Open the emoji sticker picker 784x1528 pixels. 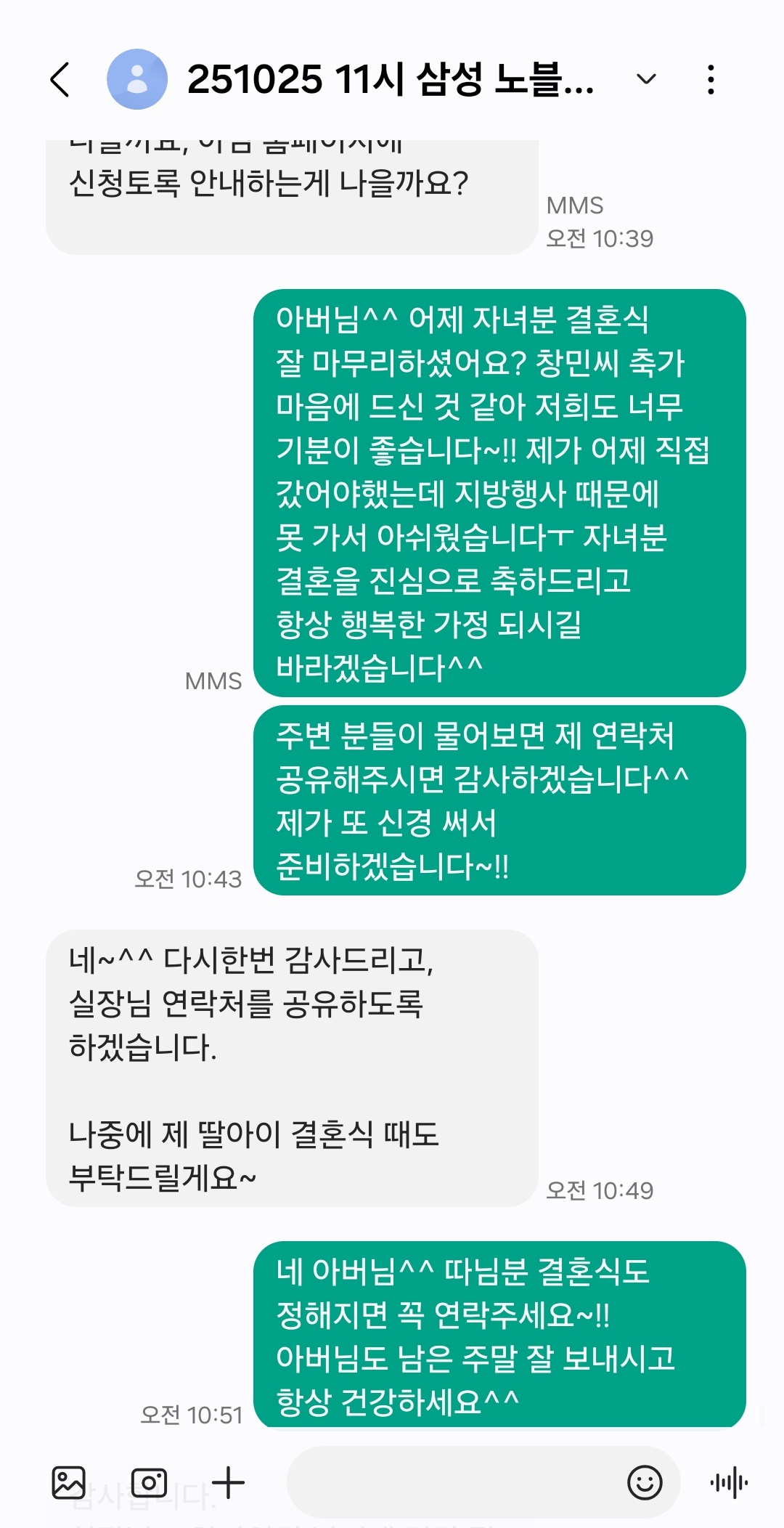[x=645, y=1482]
